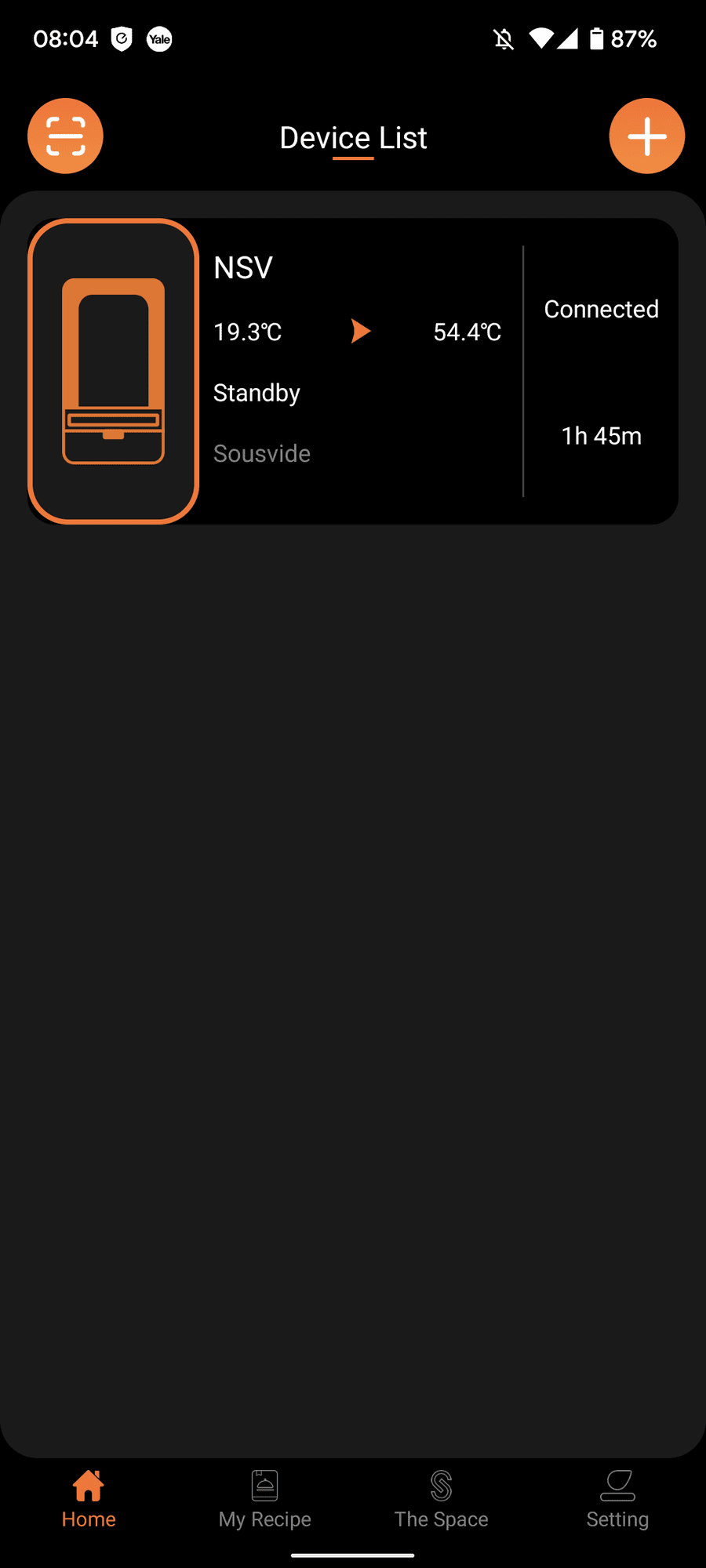The height and width of the screenshot is (1568, 706).
Task: Add a new device with plus button
Action: pyautogui.click(x=646, y=136)
